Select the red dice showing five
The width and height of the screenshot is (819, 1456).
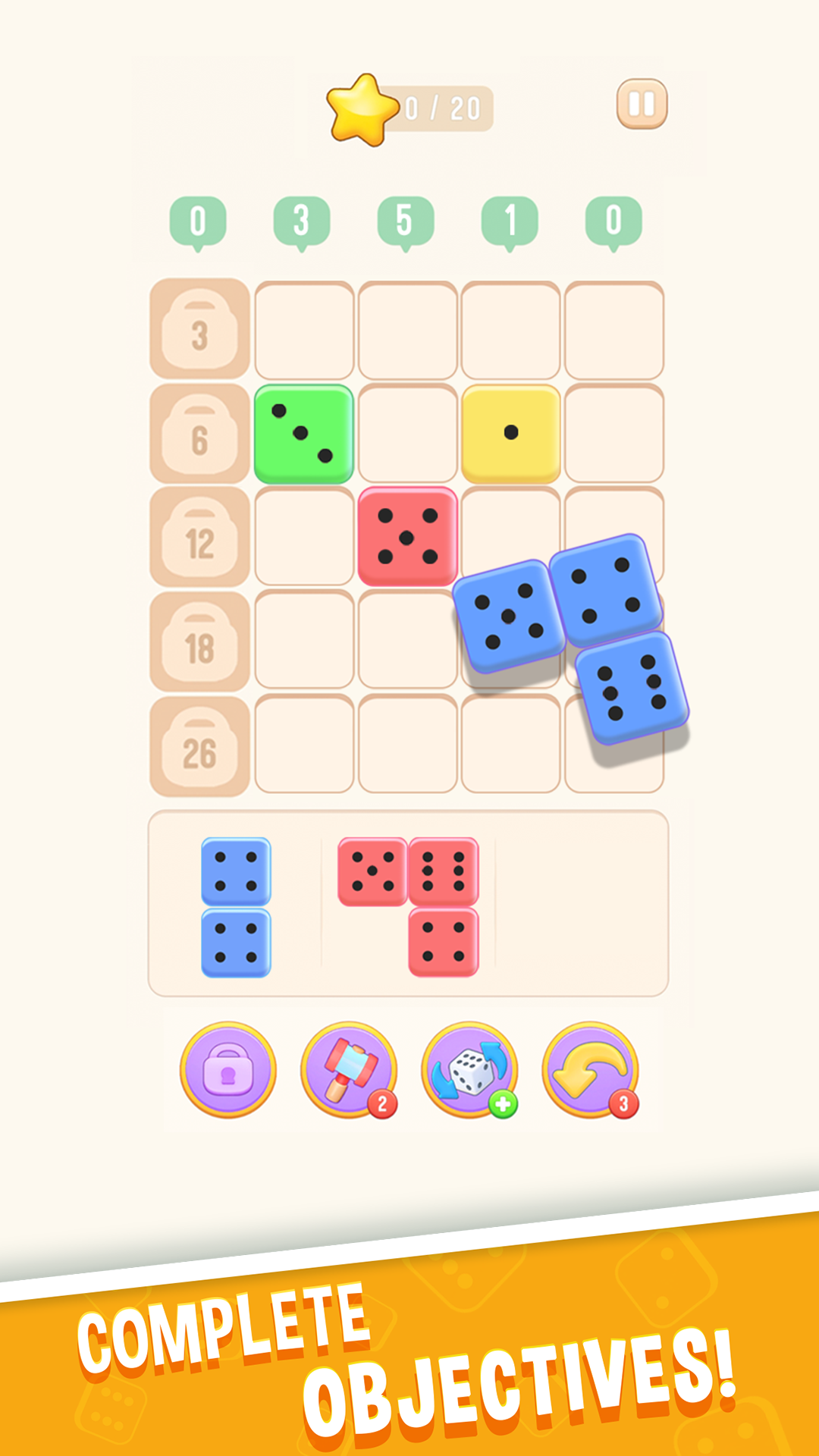407,538
